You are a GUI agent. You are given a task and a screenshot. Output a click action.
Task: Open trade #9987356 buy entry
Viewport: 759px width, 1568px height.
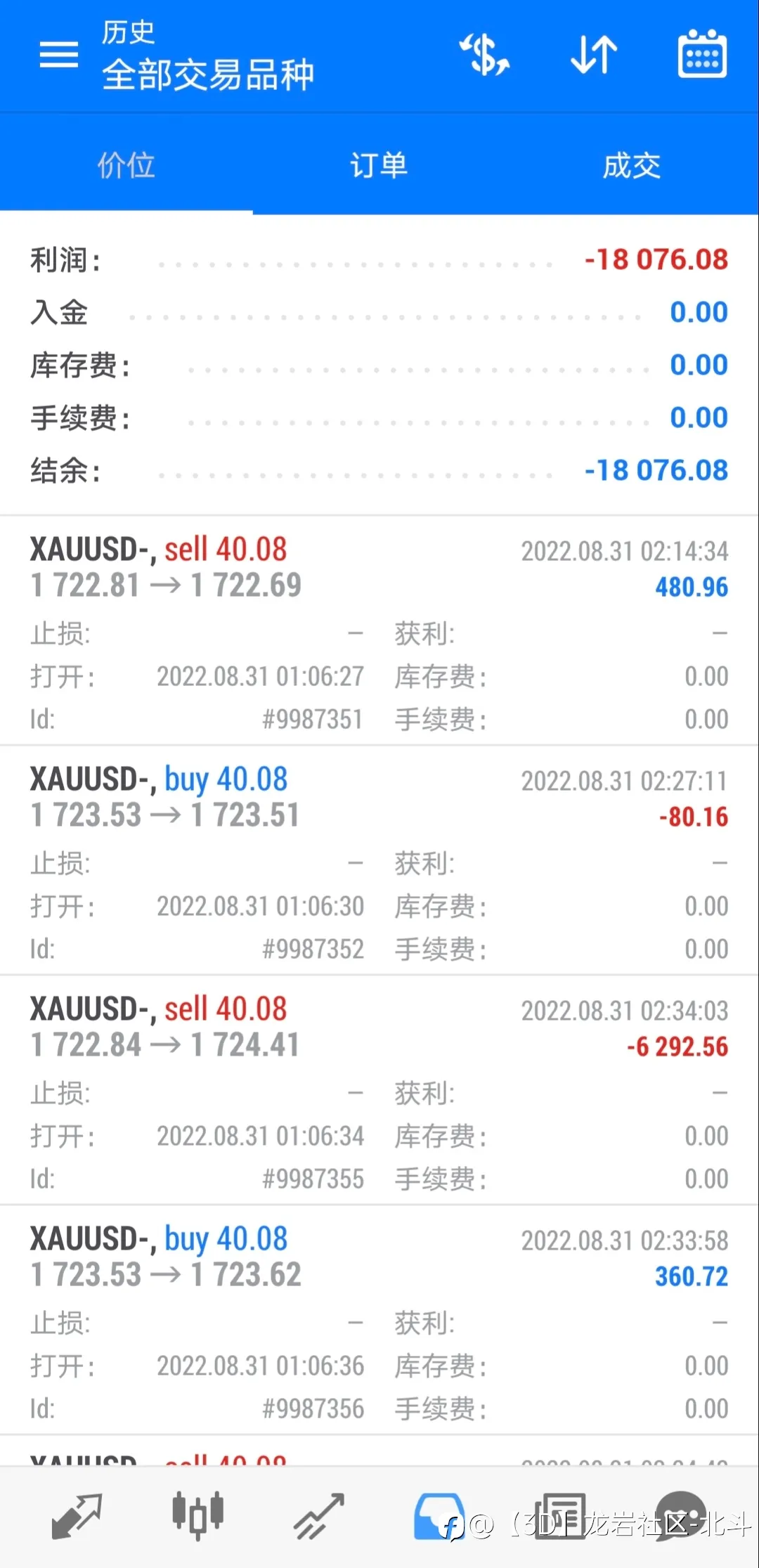click(x=379, y=1320)
